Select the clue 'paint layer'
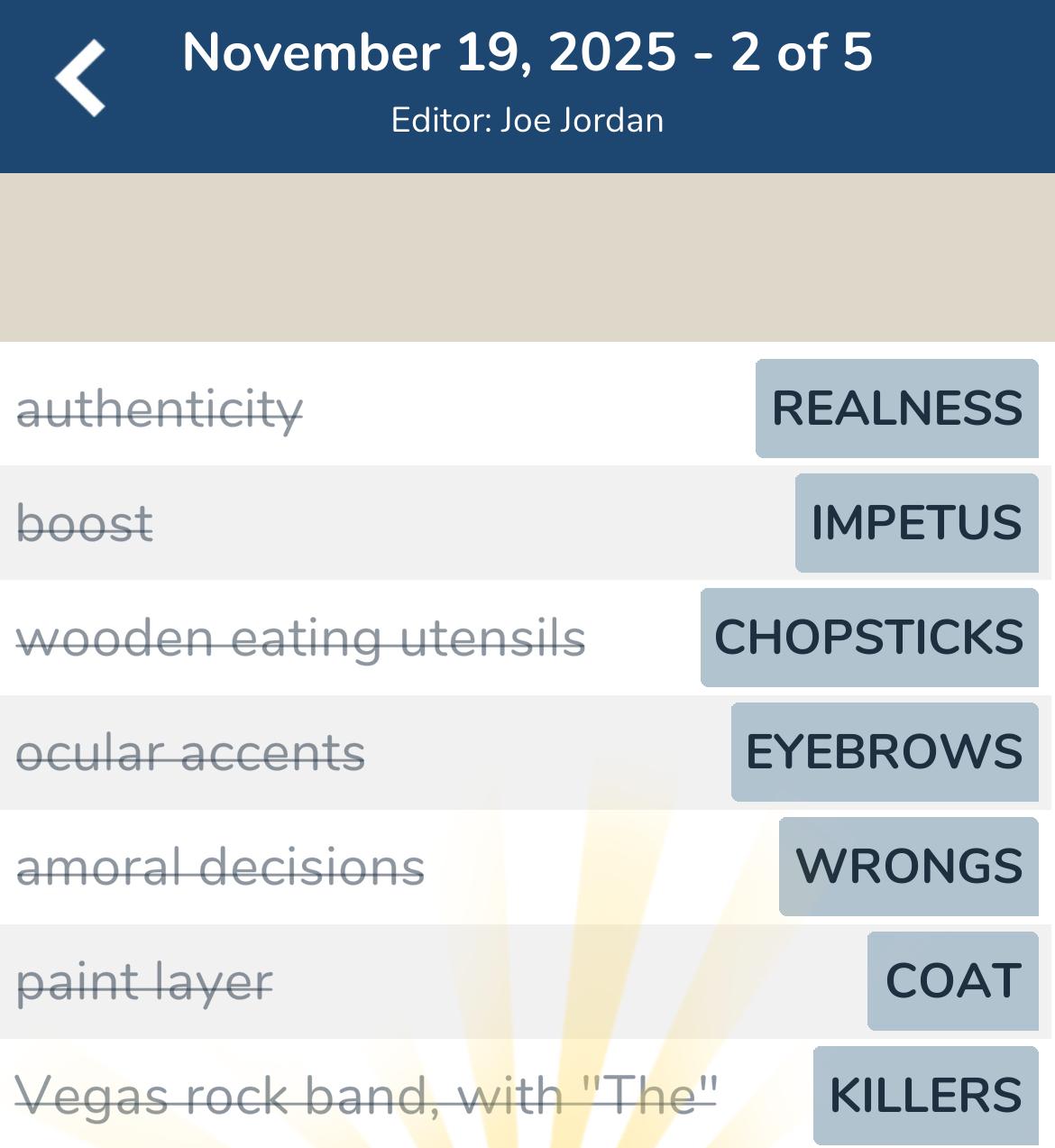 coord(144,981)
